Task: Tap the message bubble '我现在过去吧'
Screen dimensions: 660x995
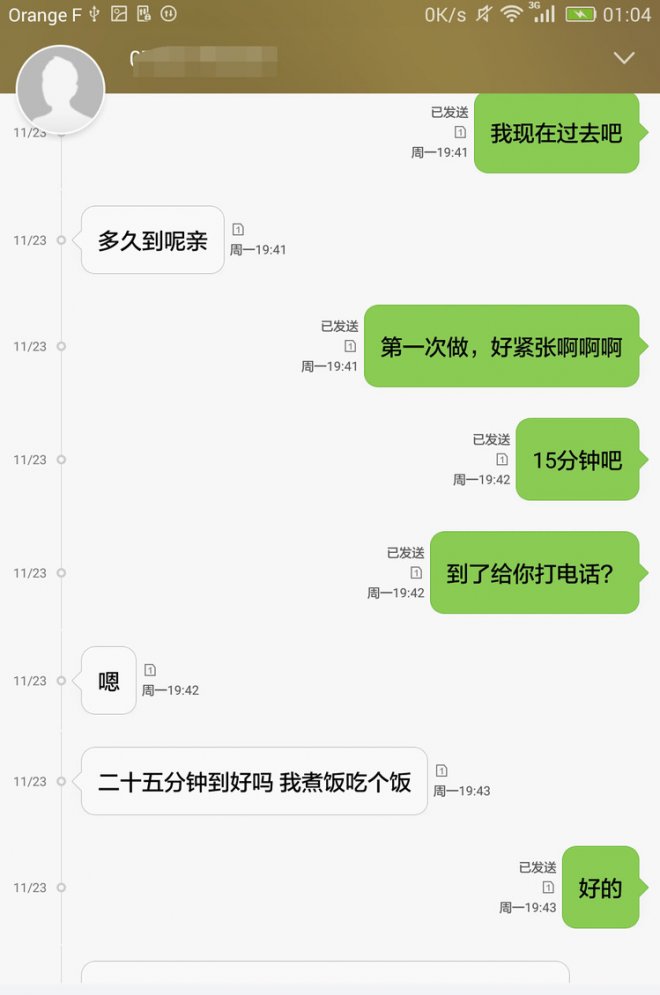Action: pyautogui.click(x=556, y=133)
